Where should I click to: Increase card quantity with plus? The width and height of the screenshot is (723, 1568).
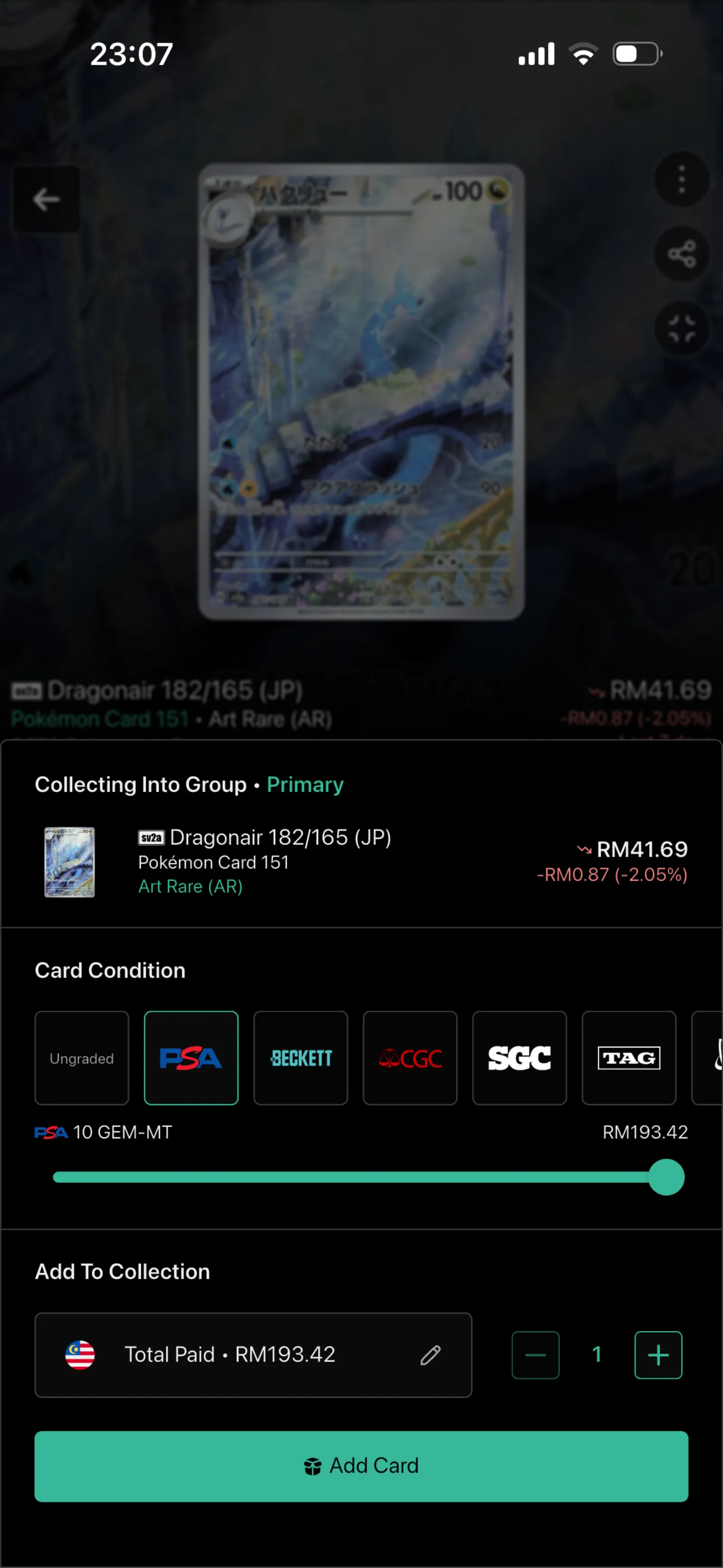point(658,1355)
